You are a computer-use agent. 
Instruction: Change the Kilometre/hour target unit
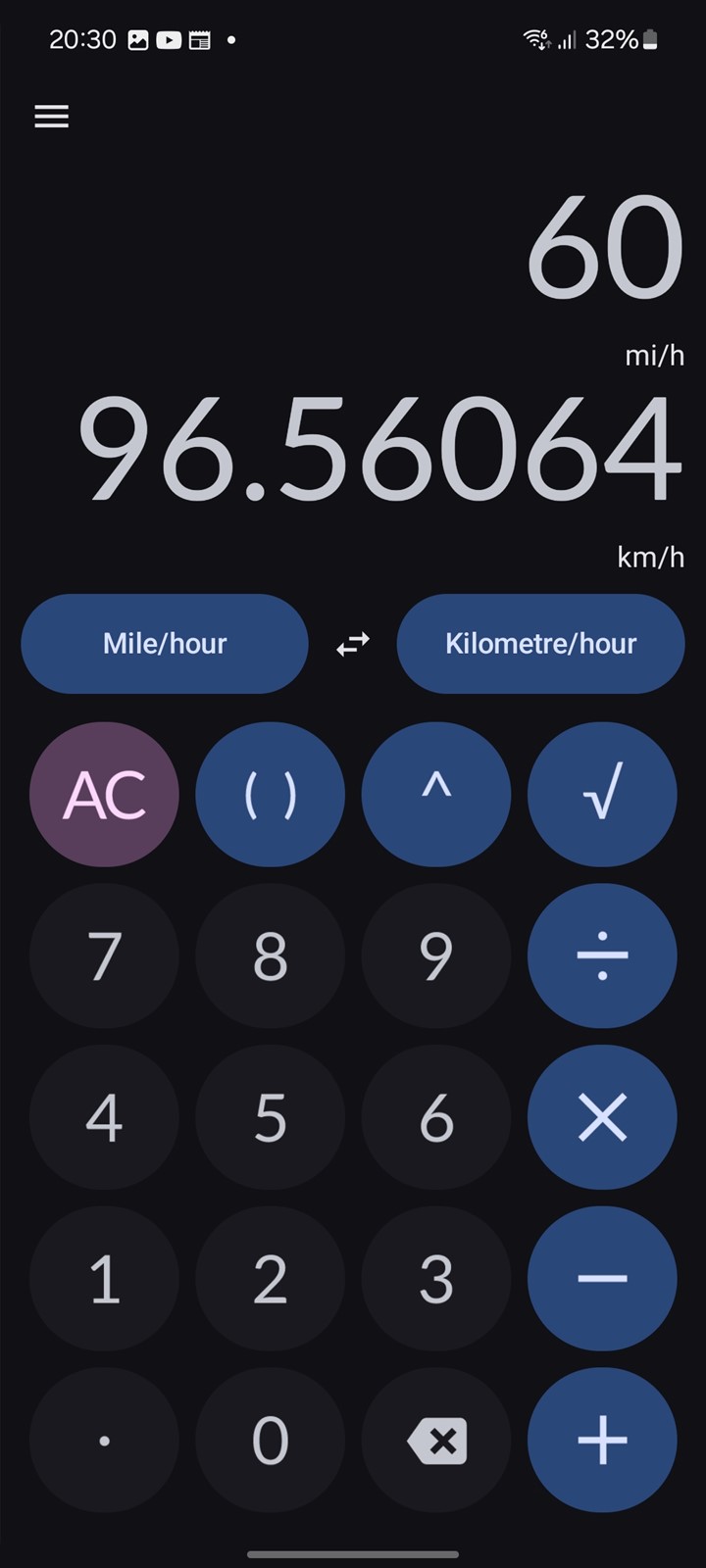coord(540,644)
